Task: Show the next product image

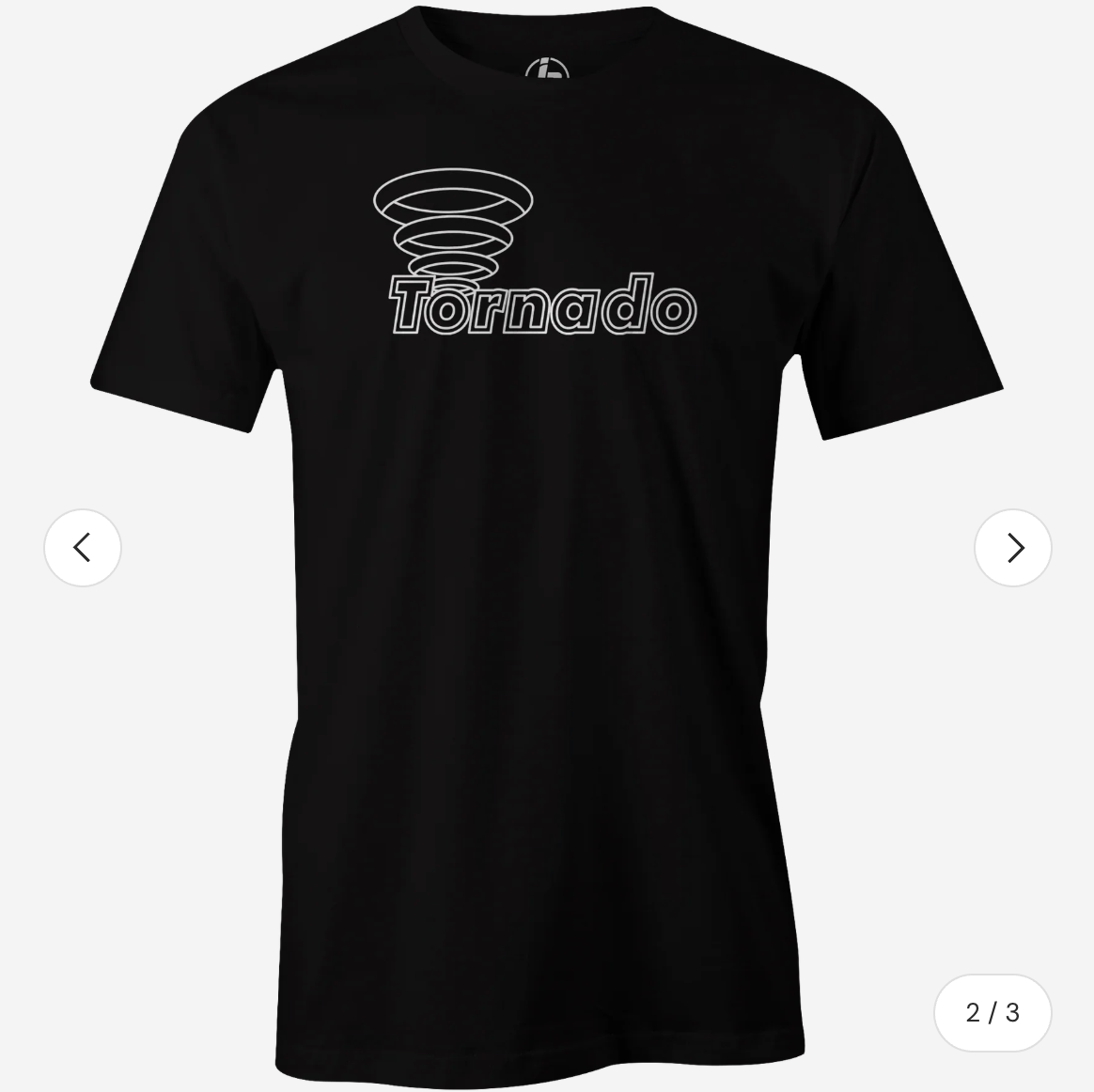Action: [1012, 548]
